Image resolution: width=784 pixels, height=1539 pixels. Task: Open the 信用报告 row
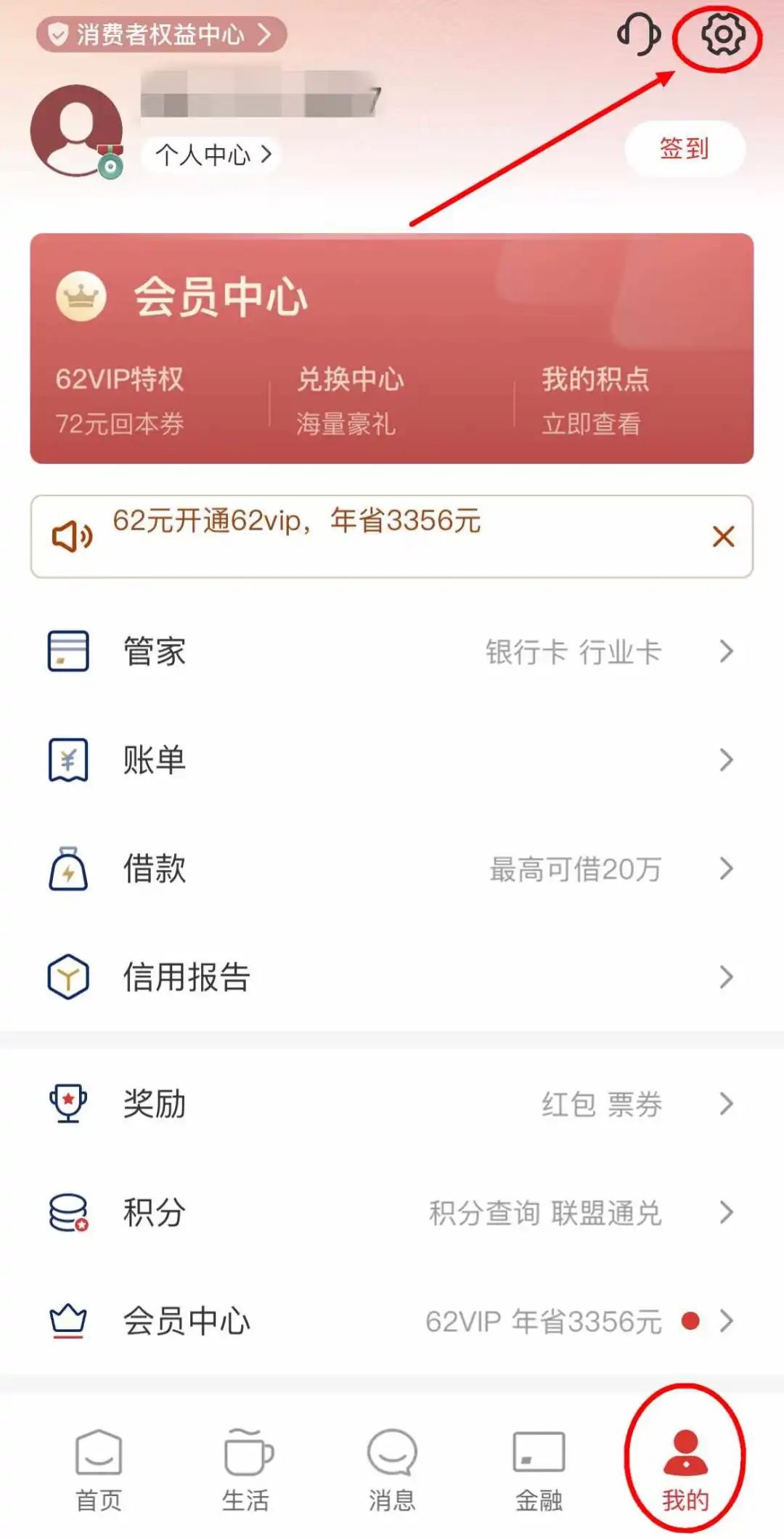[x=392, y=977]
